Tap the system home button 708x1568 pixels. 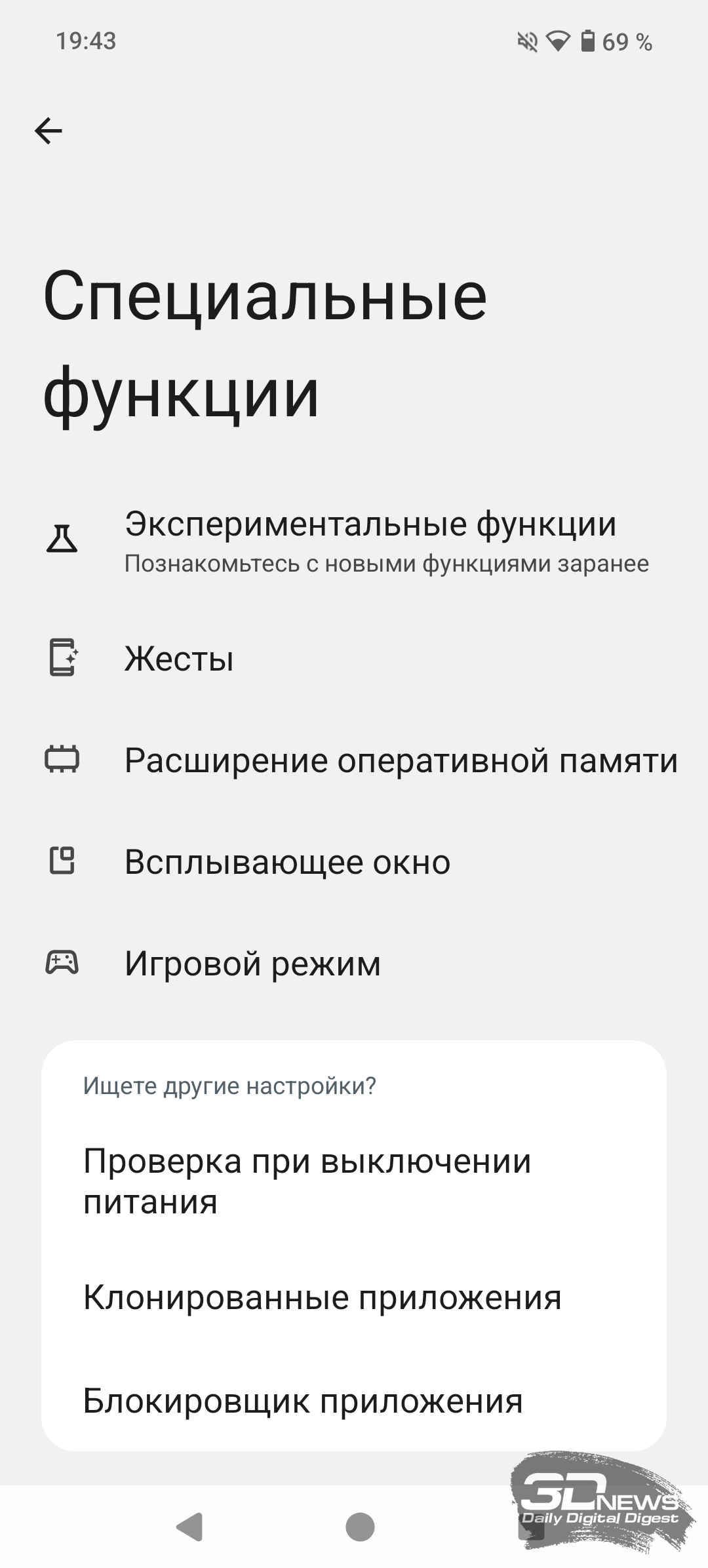point(360,1527)
